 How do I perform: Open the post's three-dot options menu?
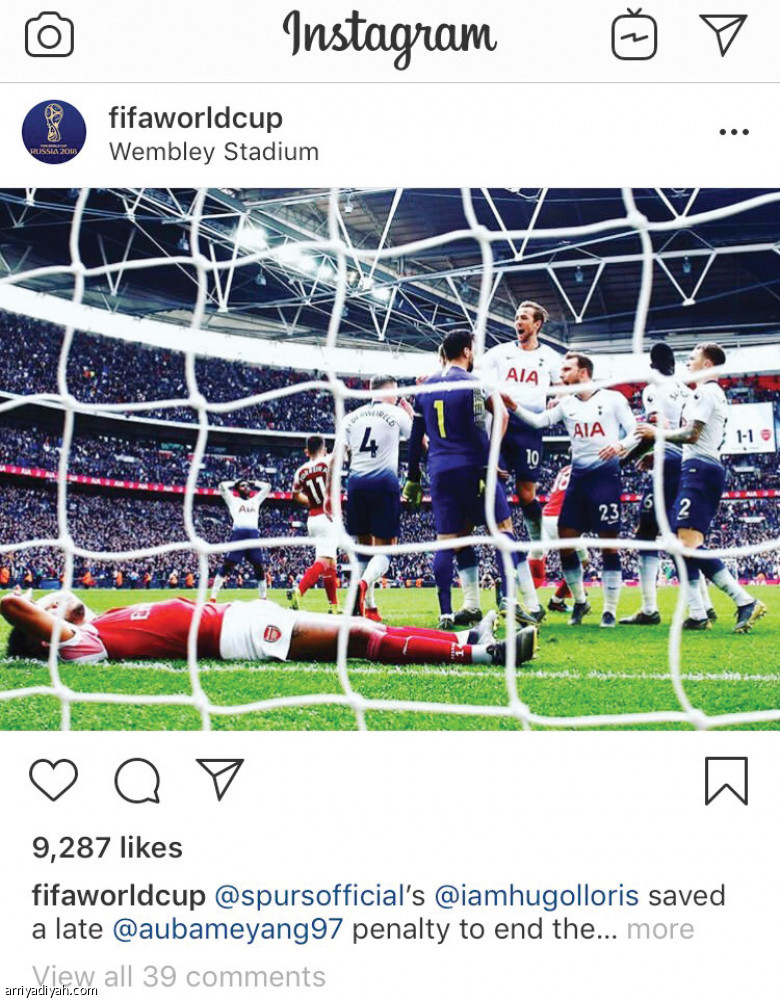733,133
